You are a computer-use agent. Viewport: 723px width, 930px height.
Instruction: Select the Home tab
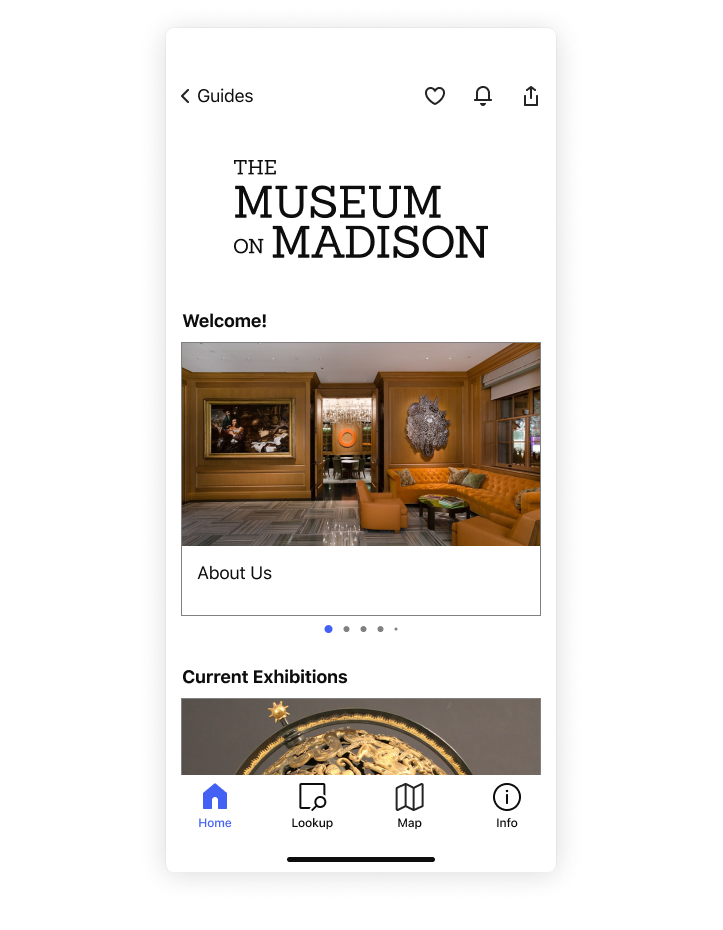[x=215, y=806]
